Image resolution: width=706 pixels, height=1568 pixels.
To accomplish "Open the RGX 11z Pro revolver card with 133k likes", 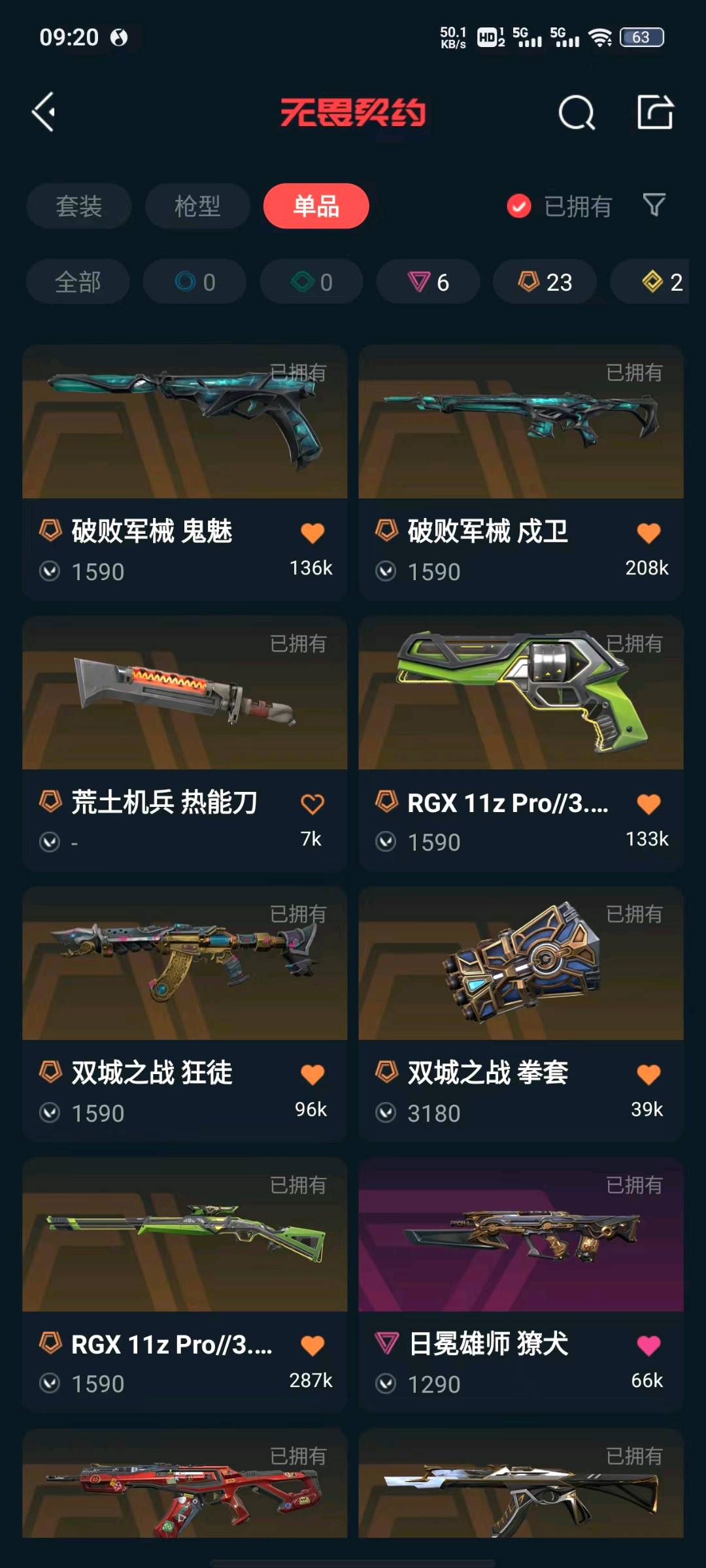I will [x=521, y=743].
